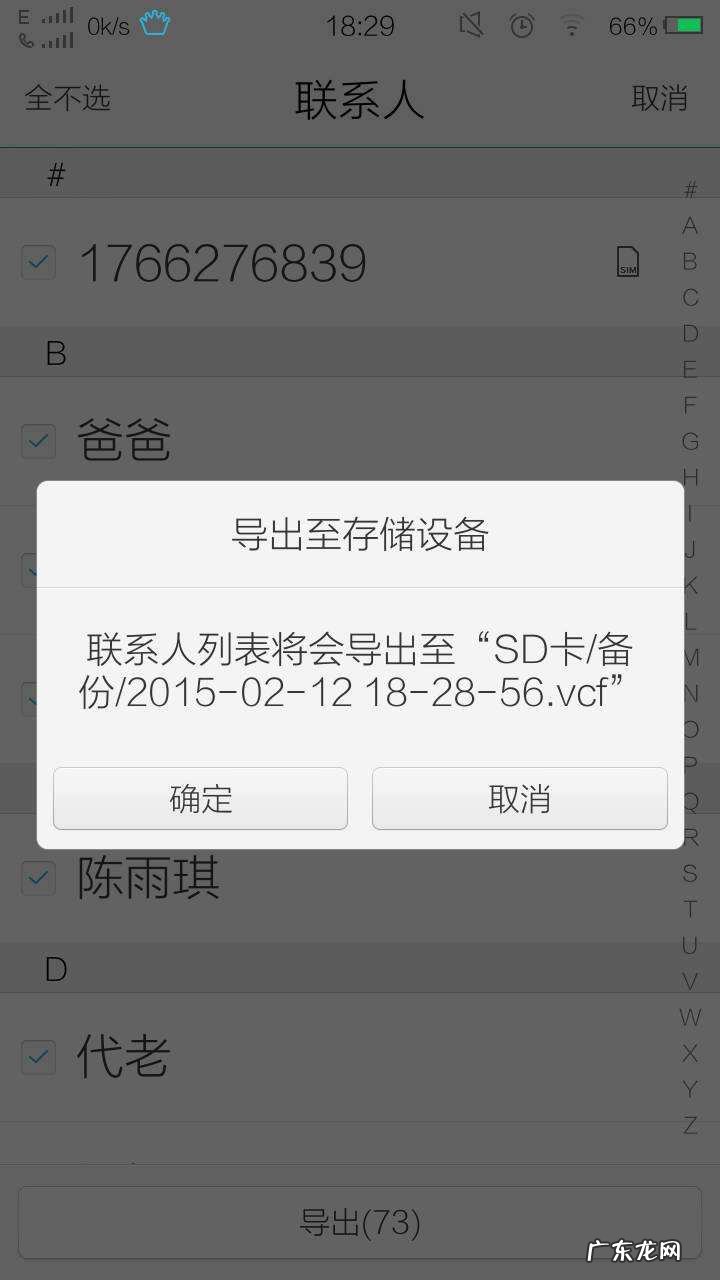Cancel the export dialog with 取消
The image size is (720, 1280).
(x=519, y=798)
